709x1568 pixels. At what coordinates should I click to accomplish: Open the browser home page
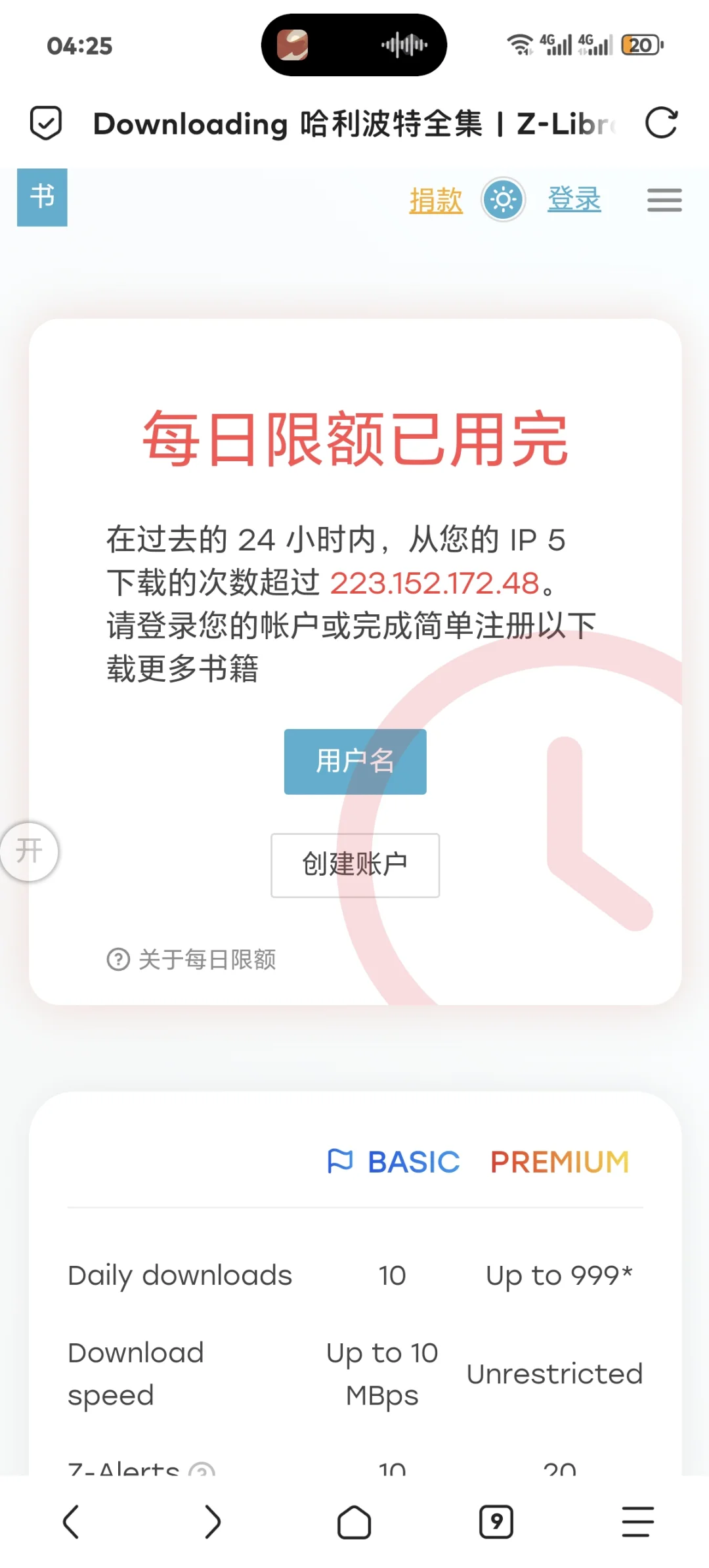354,1522
